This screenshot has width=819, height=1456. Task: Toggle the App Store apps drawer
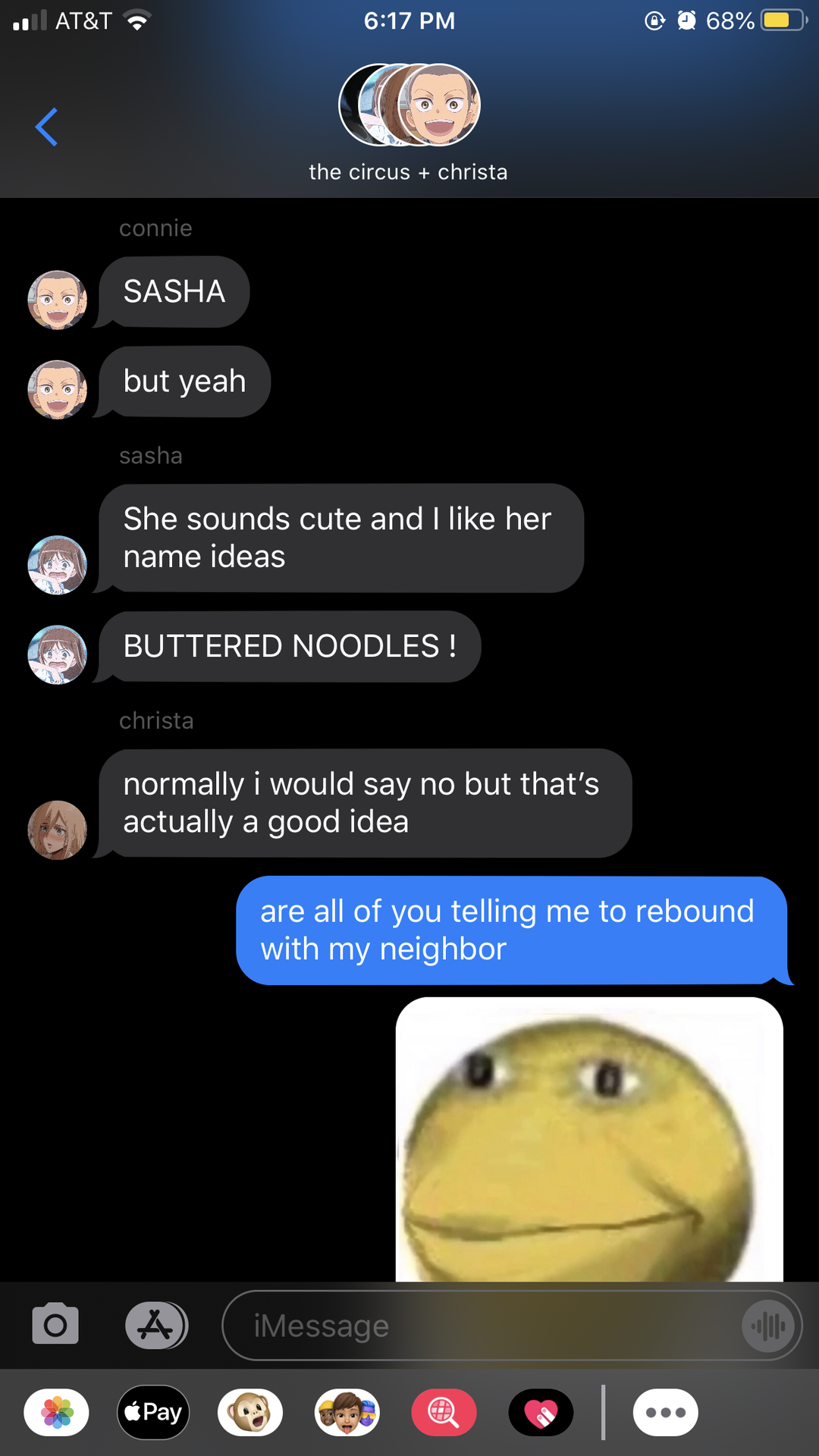[x=156, y=1325]
